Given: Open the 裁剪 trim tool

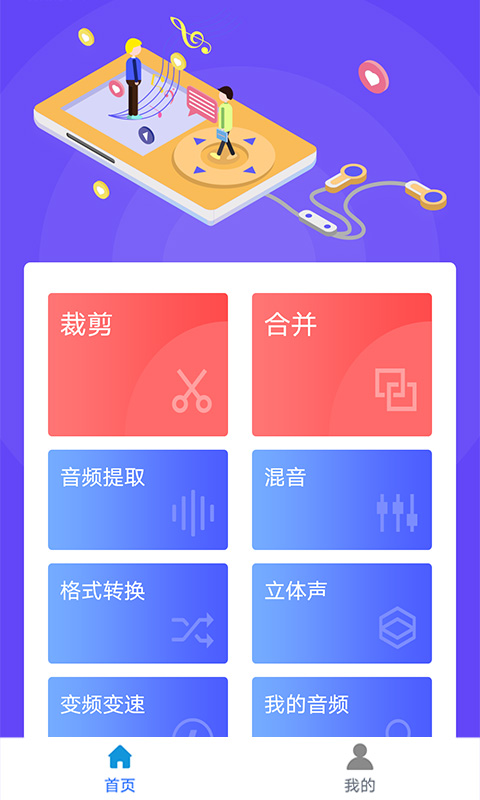Looking at the screenshot, I should click(138, 364).
